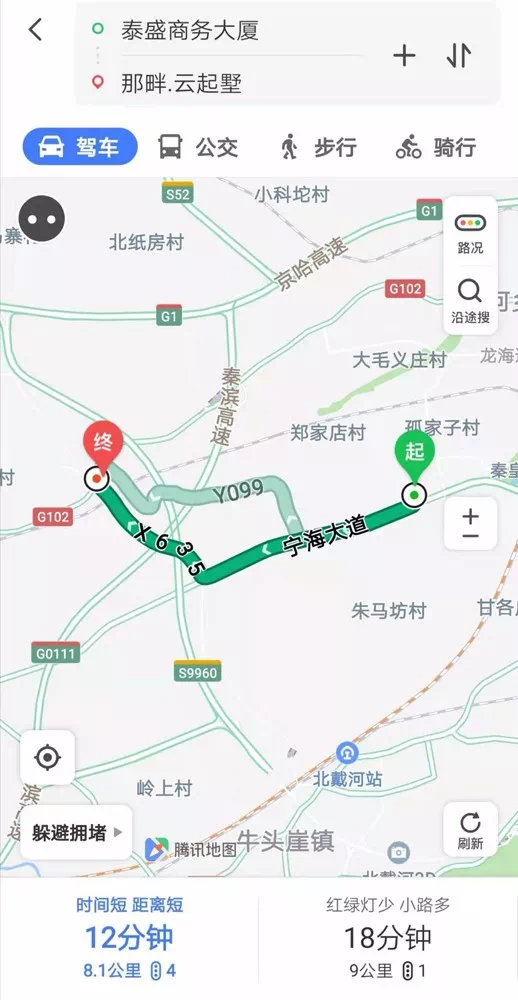Tap the map zoom control
518x1000 pixels.
pos(470,524)
